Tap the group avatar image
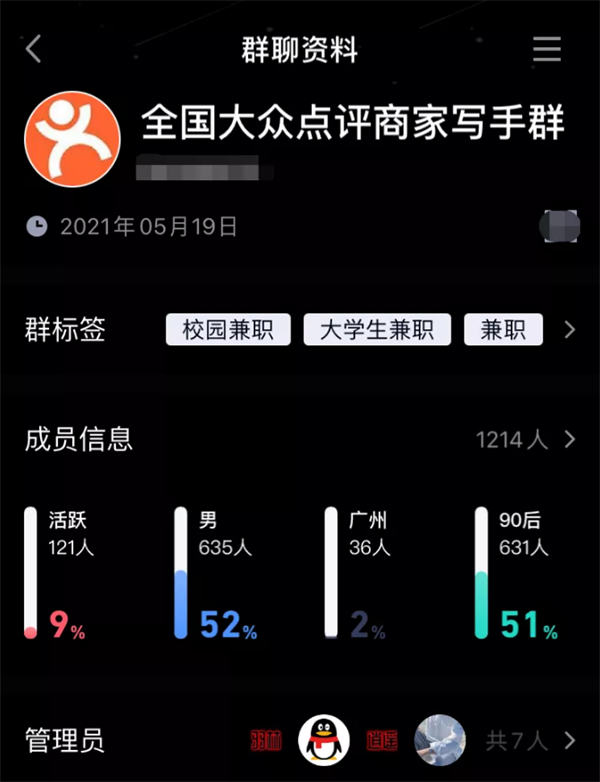This screenshot has width=600, height=782. click(x=72, y=138)
